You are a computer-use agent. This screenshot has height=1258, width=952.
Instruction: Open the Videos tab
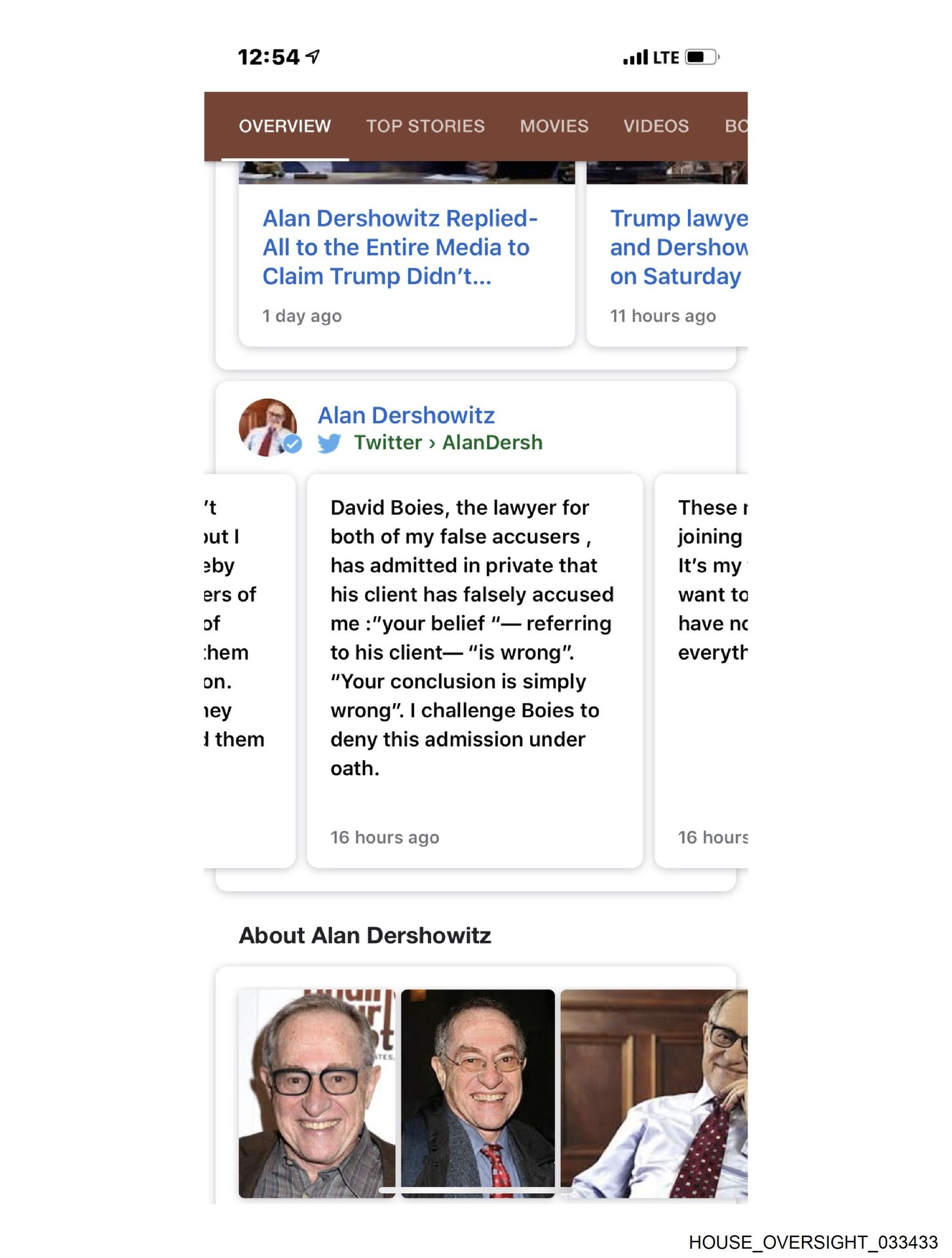pos(656,126)
